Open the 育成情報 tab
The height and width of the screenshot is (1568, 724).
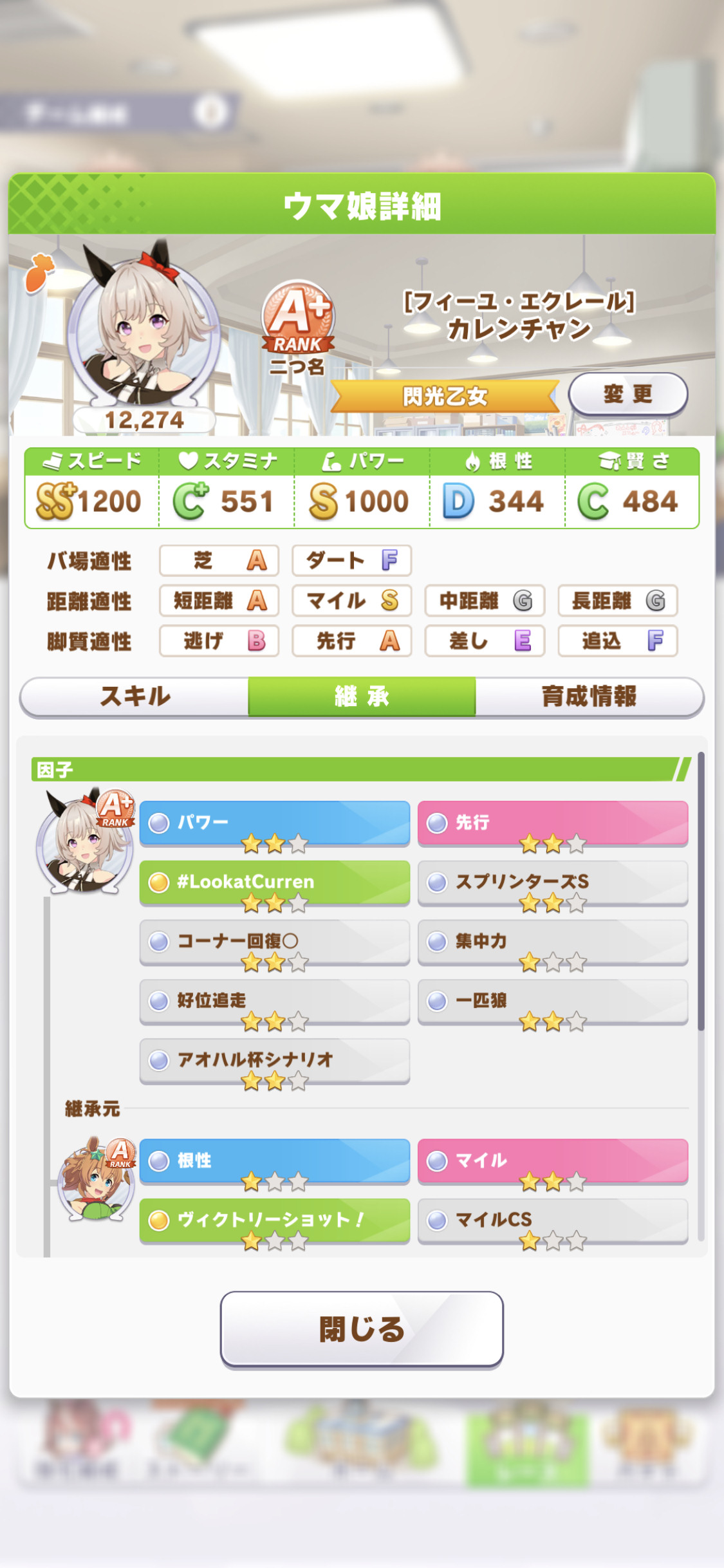pos(589,696)
